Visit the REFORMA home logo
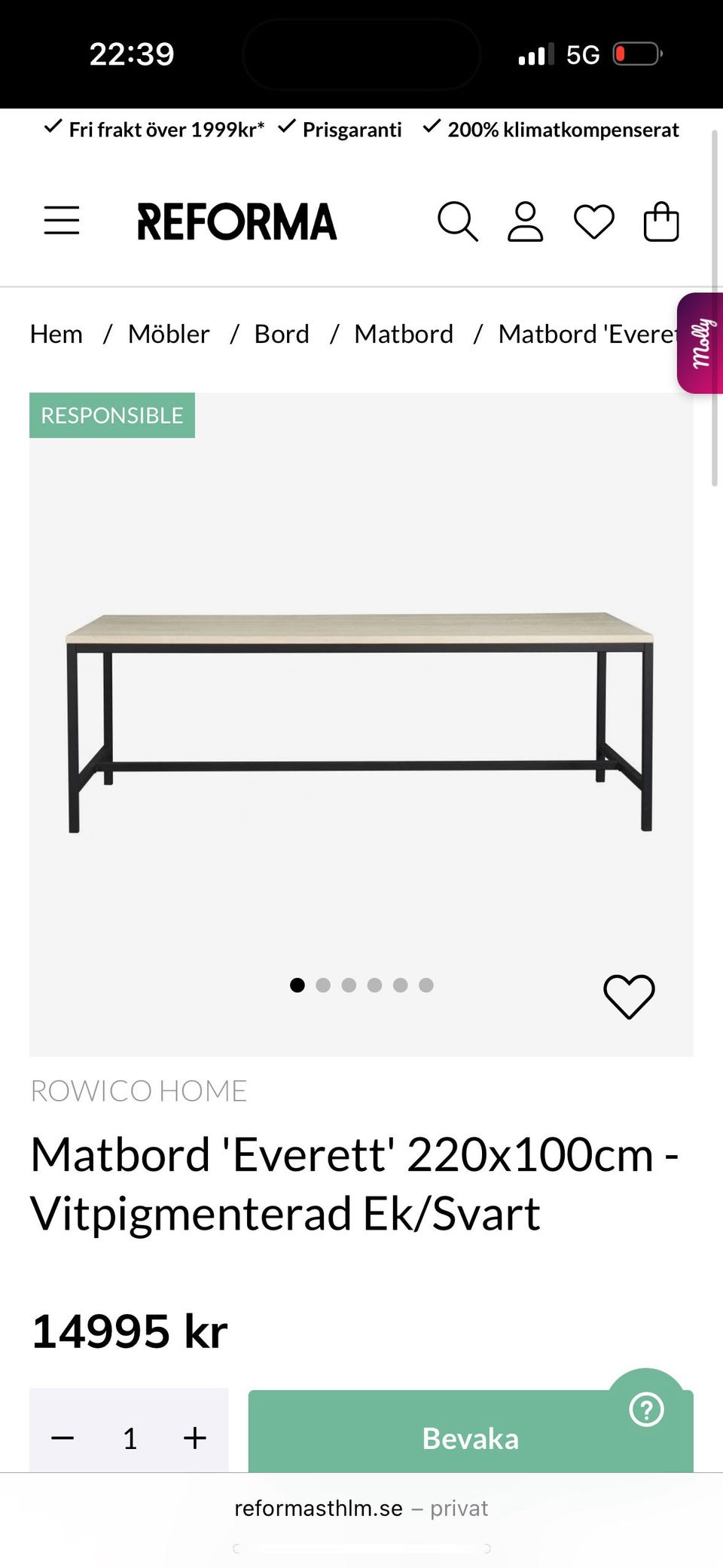The height and width of the screenshot is (1568, 723). (x=236, y=222)
